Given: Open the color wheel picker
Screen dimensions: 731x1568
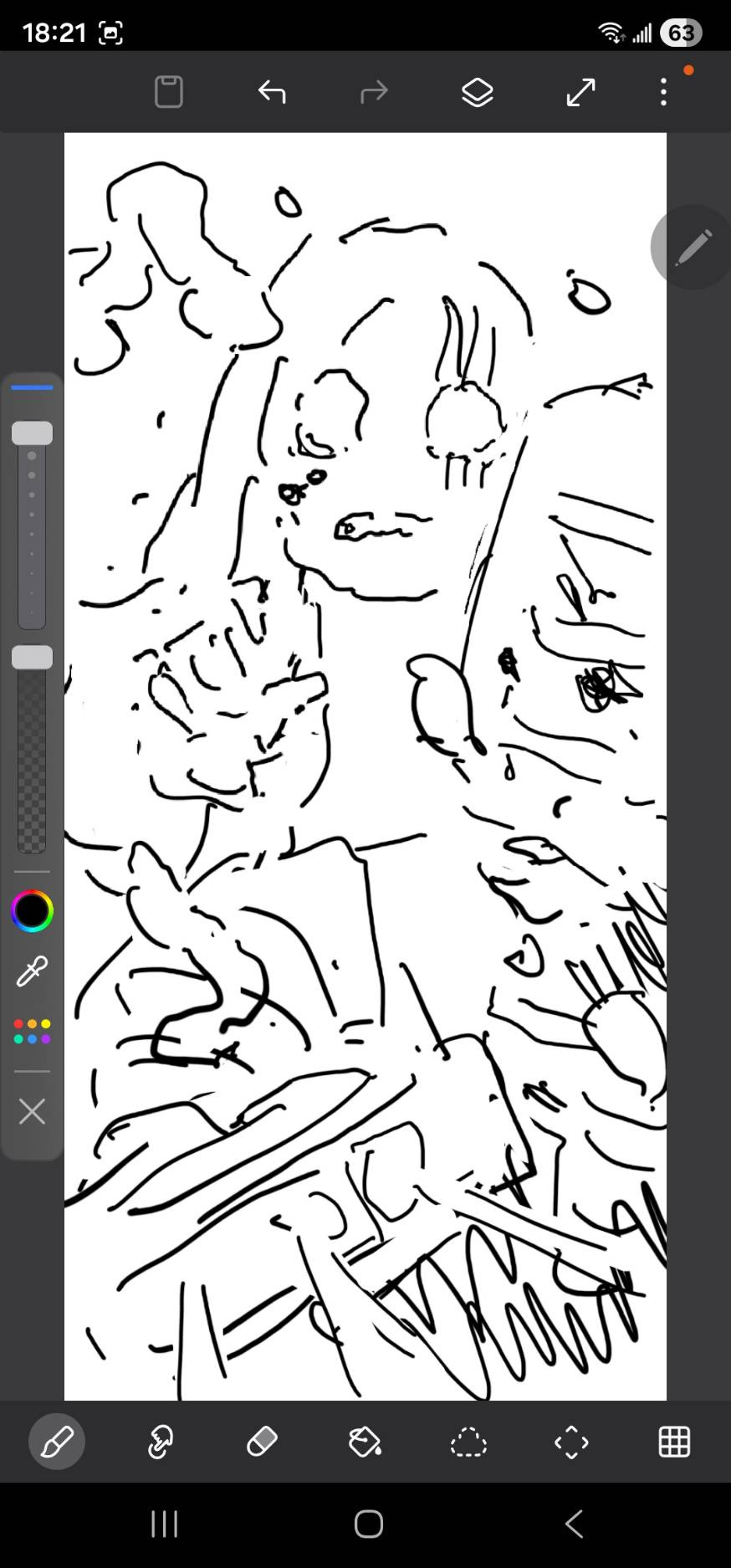Looking at the screenshot, I should tap(32, 911).
